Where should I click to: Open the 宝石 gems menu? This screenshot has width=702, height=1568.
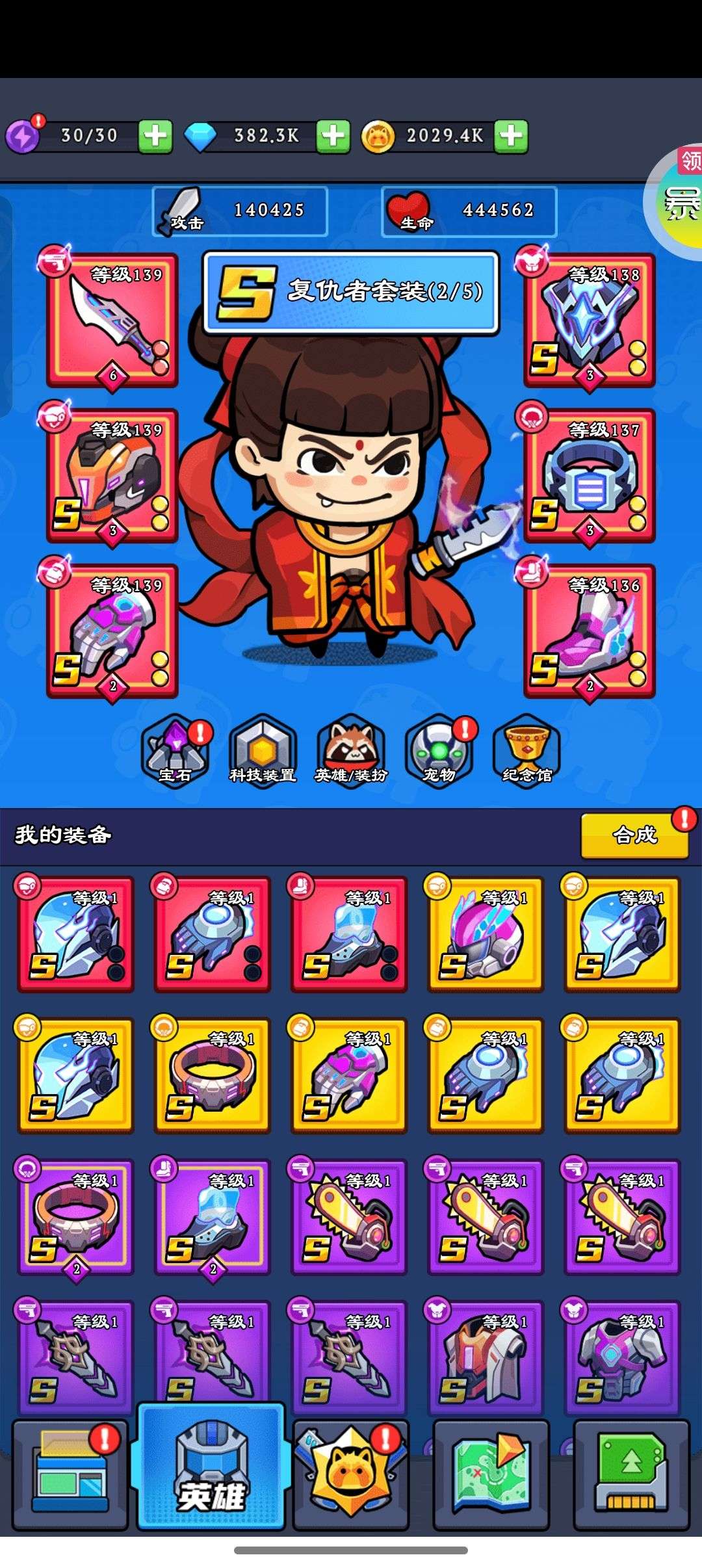(x=175, y=750)
